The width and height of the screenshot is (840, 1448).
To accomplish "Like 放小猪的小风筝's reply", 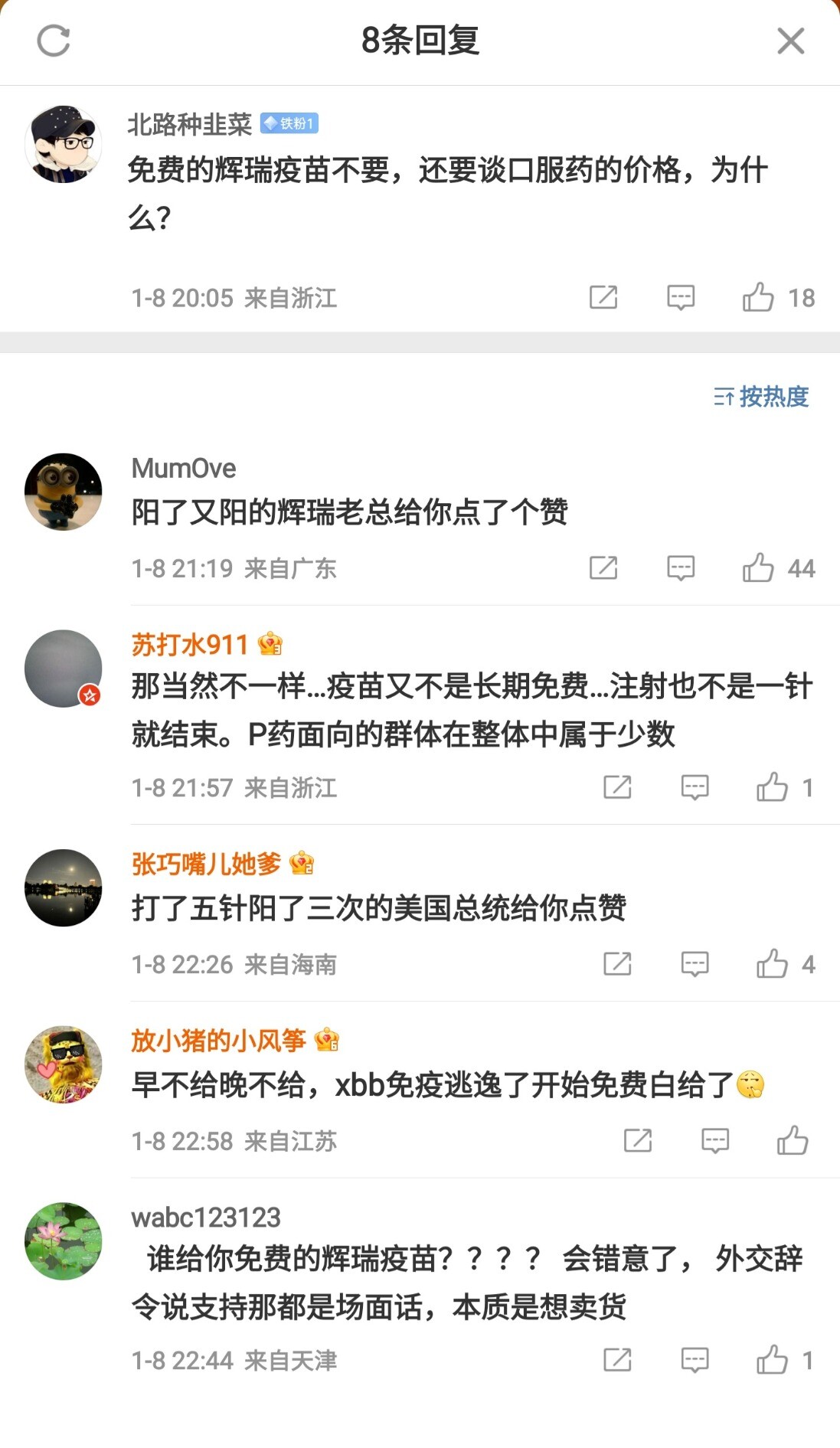I will [793, 1141].
